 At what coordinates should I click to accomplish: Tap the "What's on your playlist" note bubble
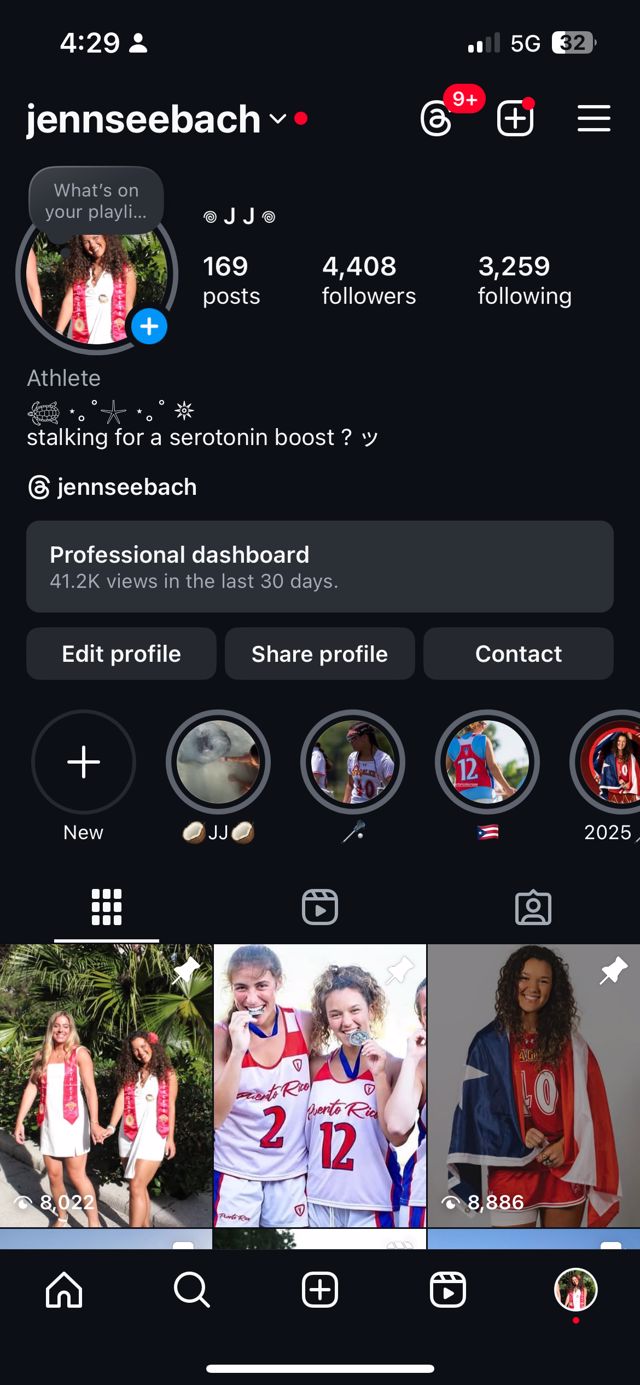(96, 200)
